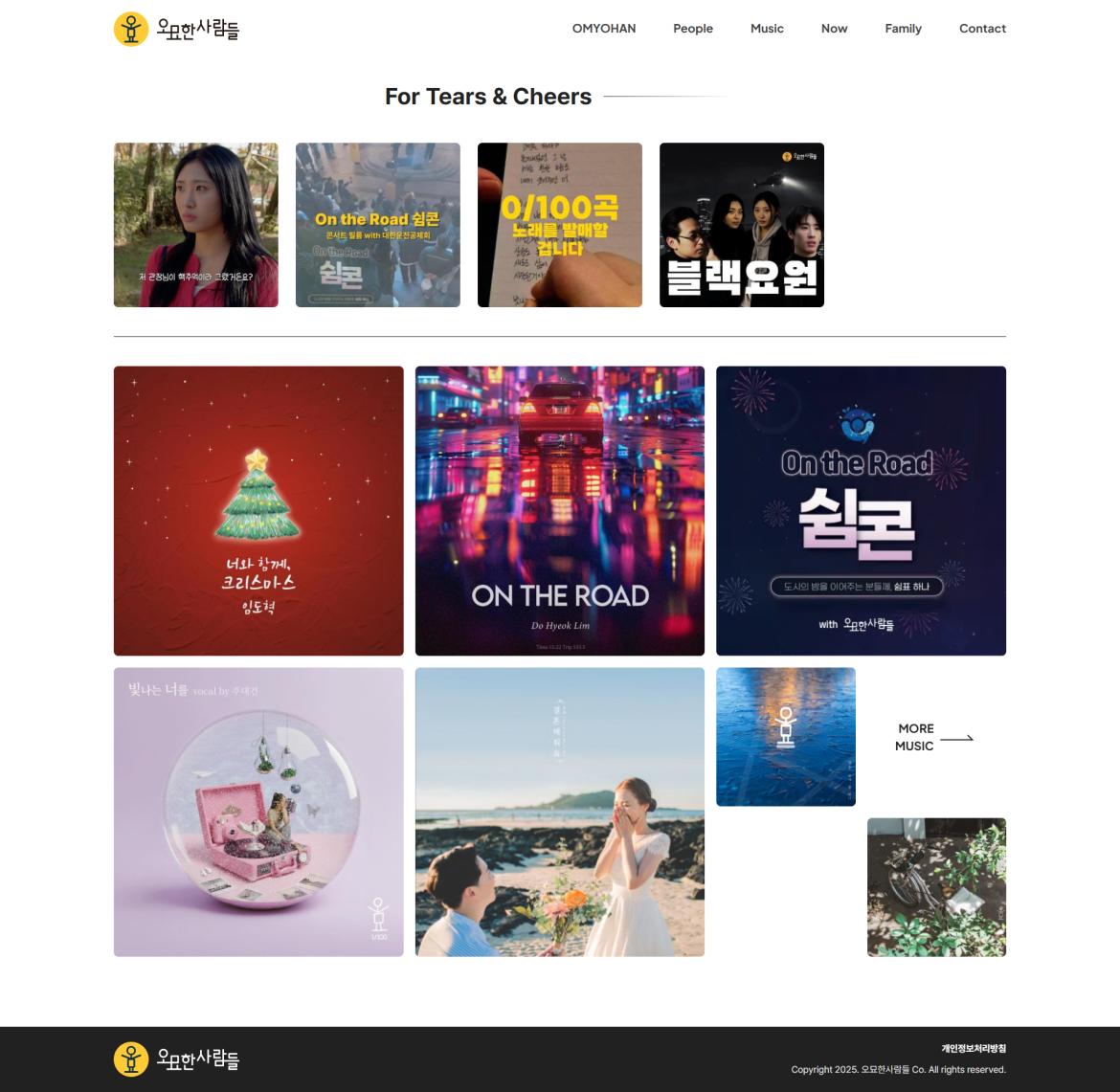Tap the header logo to go home
Image resolution: width=1120 pixels, height=1092 pixels.
pos(176,29)
